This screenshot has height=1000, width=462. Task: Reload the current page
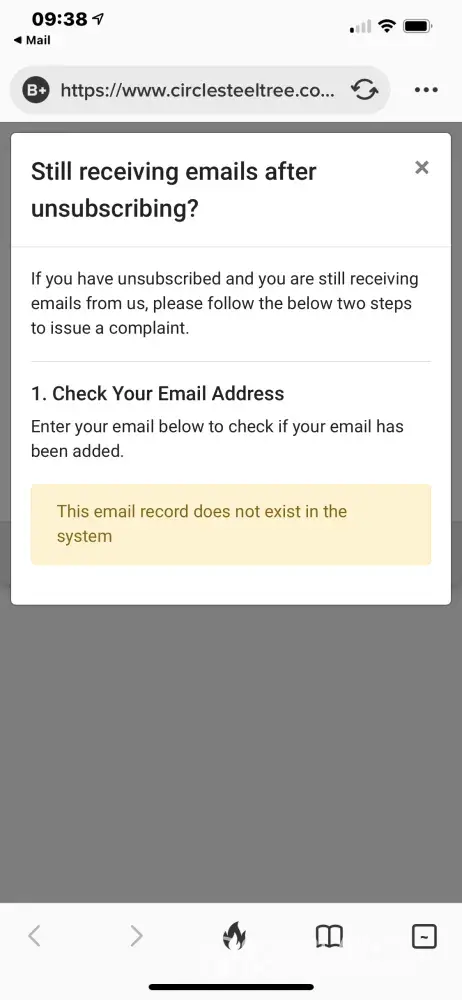click(x=364, y=90)
